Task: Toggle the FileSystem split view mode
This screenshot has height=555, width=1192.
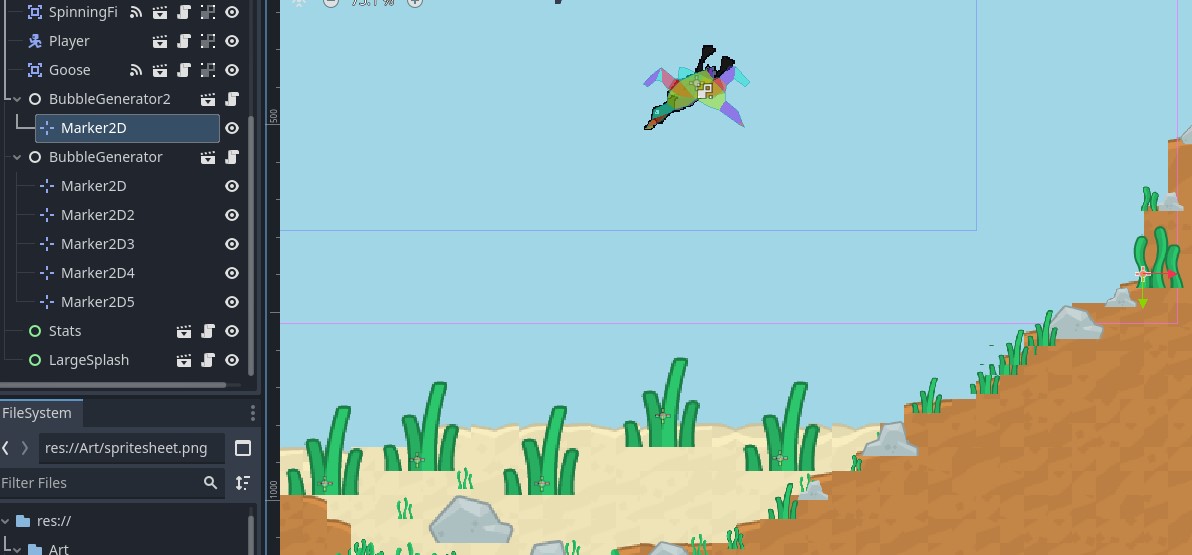Action: point(243,448)
